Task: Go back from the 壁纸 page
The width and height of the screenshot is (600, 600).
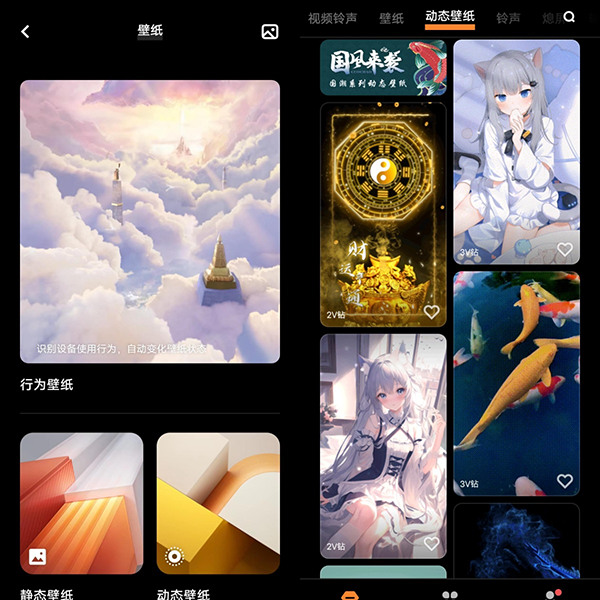Action: point(25,32)
